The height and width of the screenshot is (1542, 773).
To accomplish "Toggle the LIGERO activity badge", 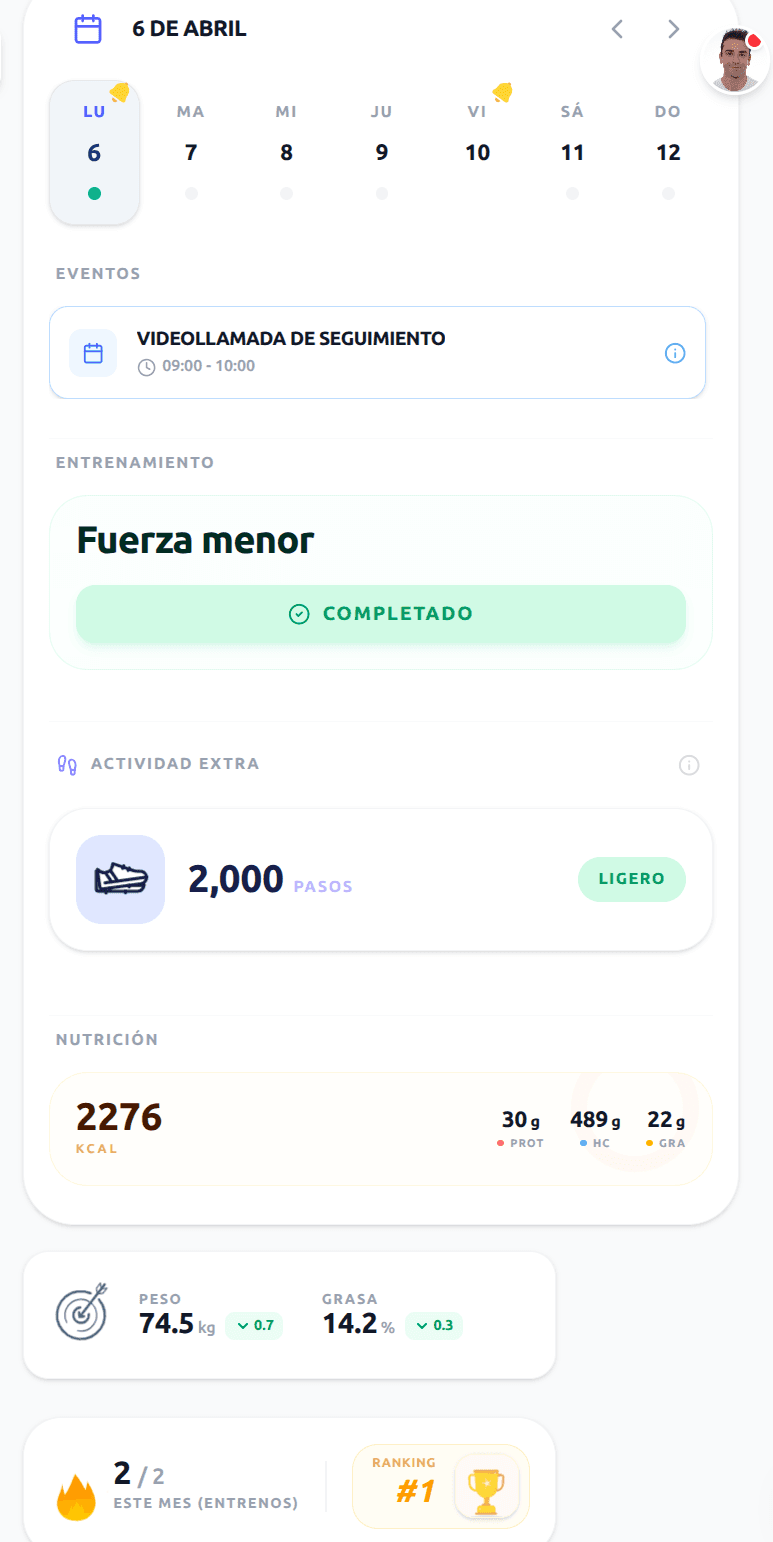I will click(631, 878).
